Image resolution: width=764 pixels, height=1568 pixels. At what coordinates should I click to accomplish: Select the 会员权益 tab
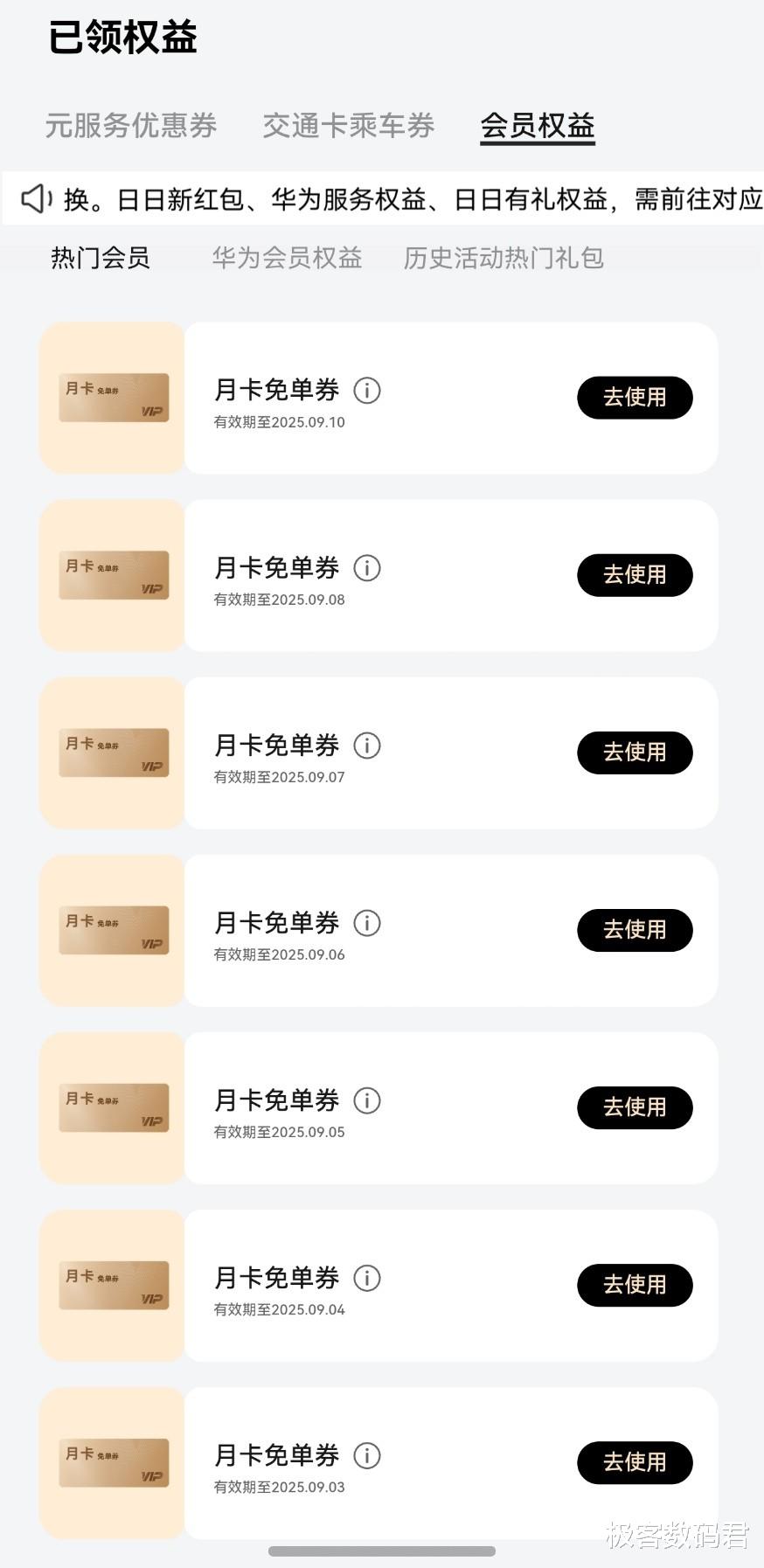tap(538, 126)
